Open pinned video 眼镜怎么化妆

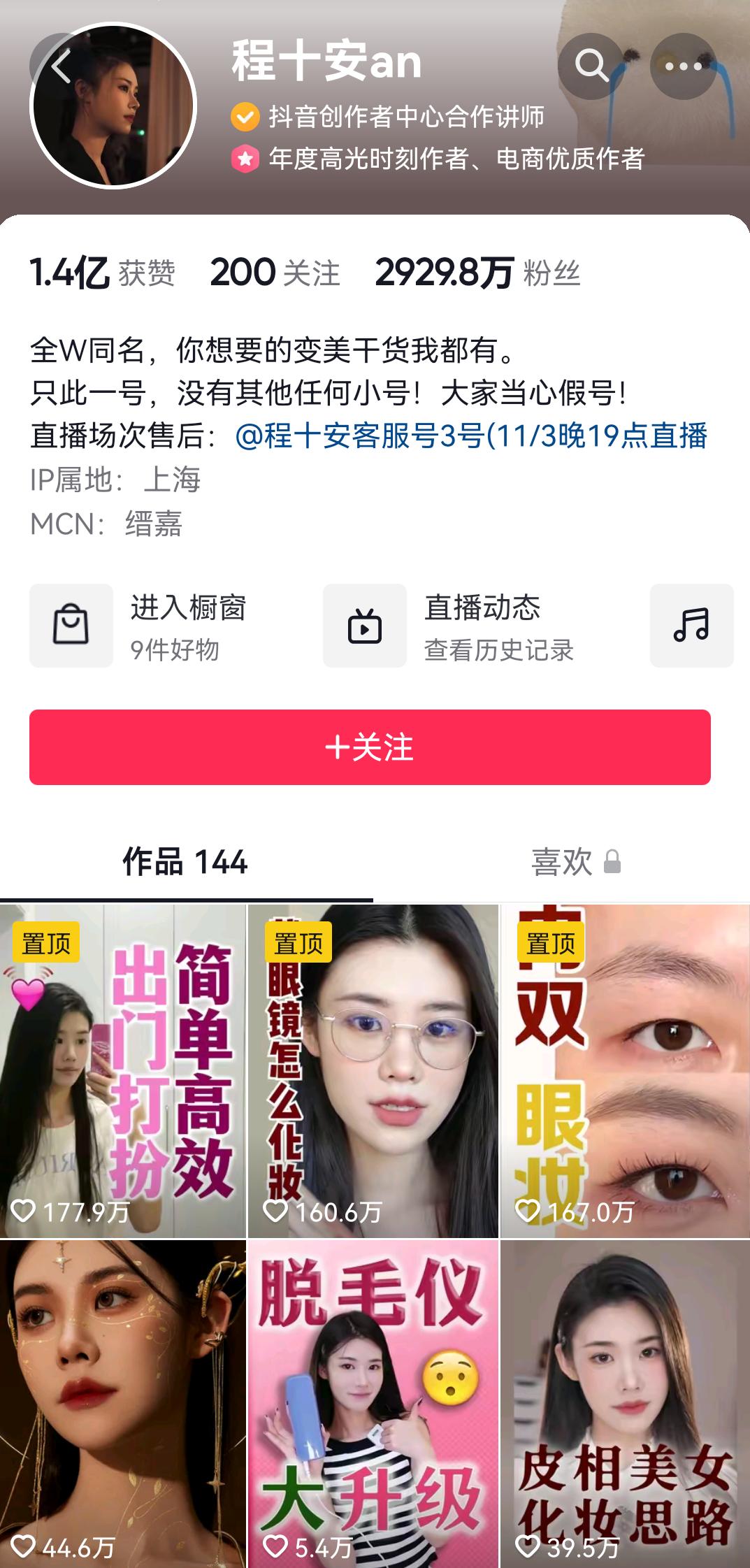pos(373,1070)
